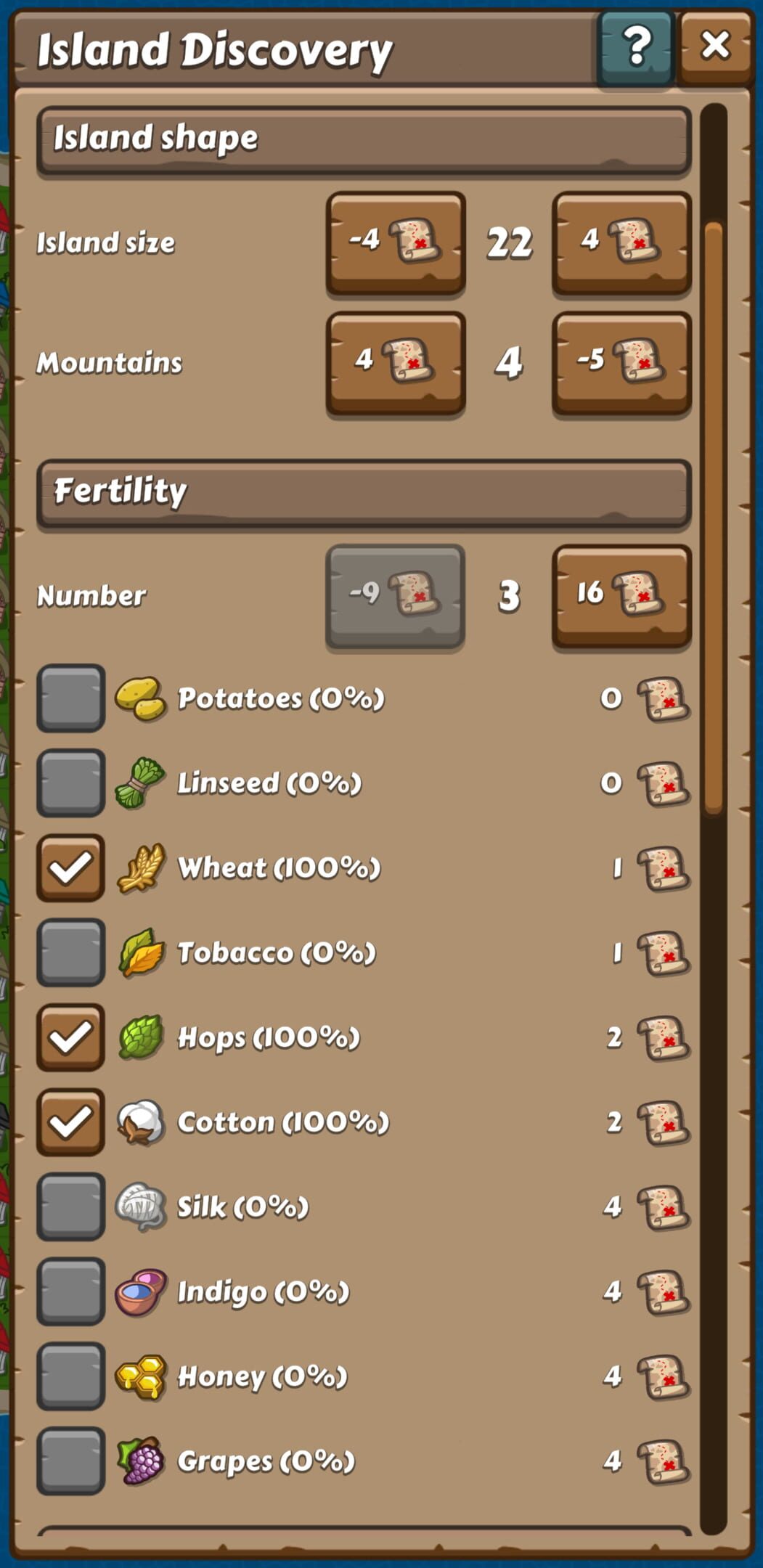
Task: Uncheck the Wheat fertility
Action: point(70,867)
